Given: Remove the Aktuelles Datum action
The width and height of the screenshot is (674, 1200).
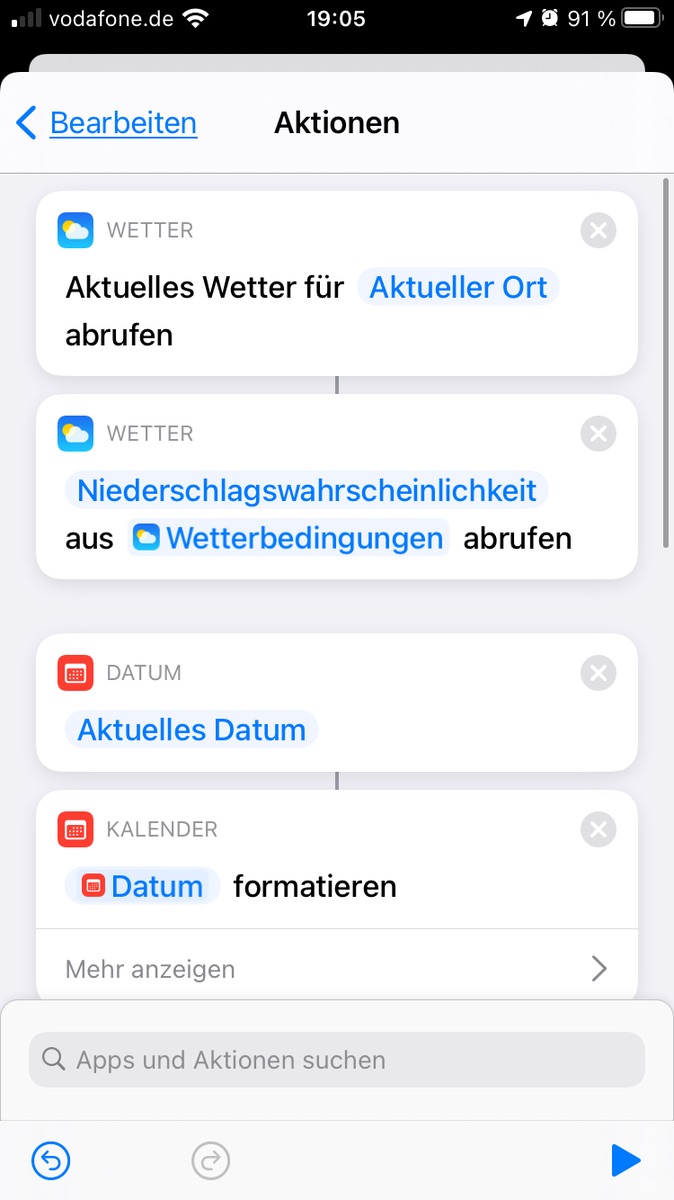Looking at the screenshot, I should tap(598, 673).
